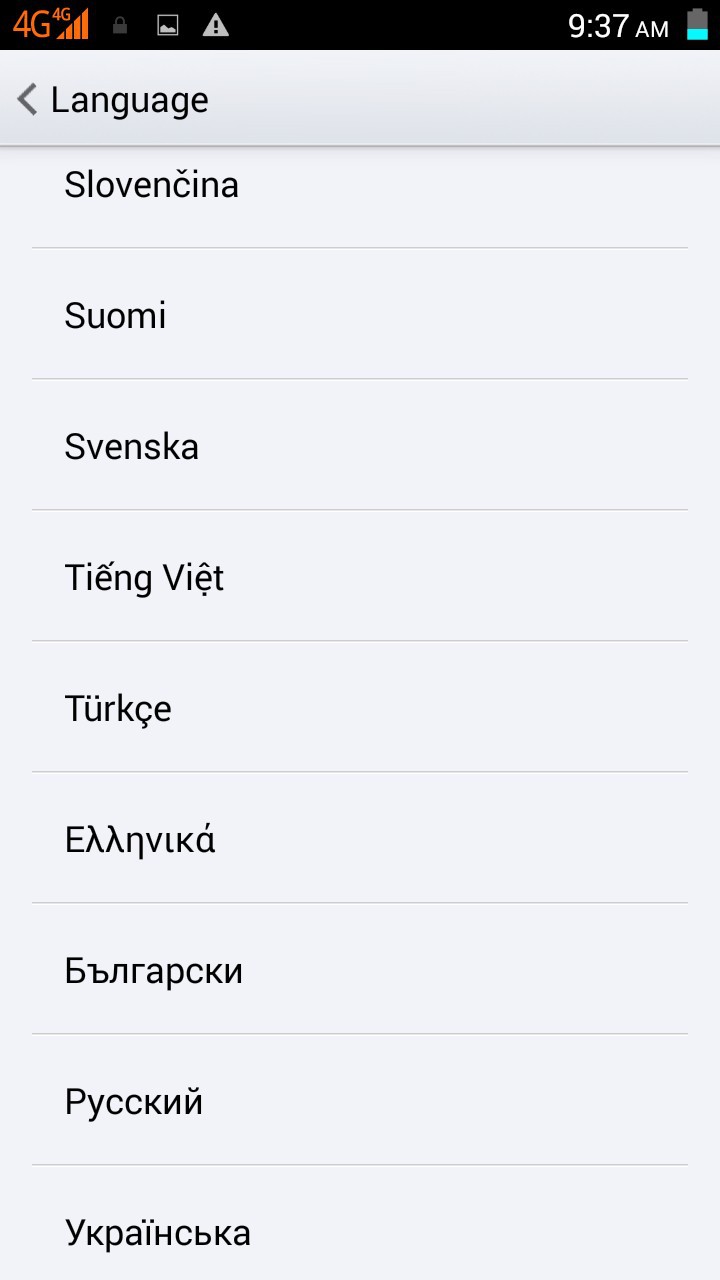The width and height of the screenshot is (720, 1280).
Task: Tap the Language screen title
Action: [x=131, y=99]
